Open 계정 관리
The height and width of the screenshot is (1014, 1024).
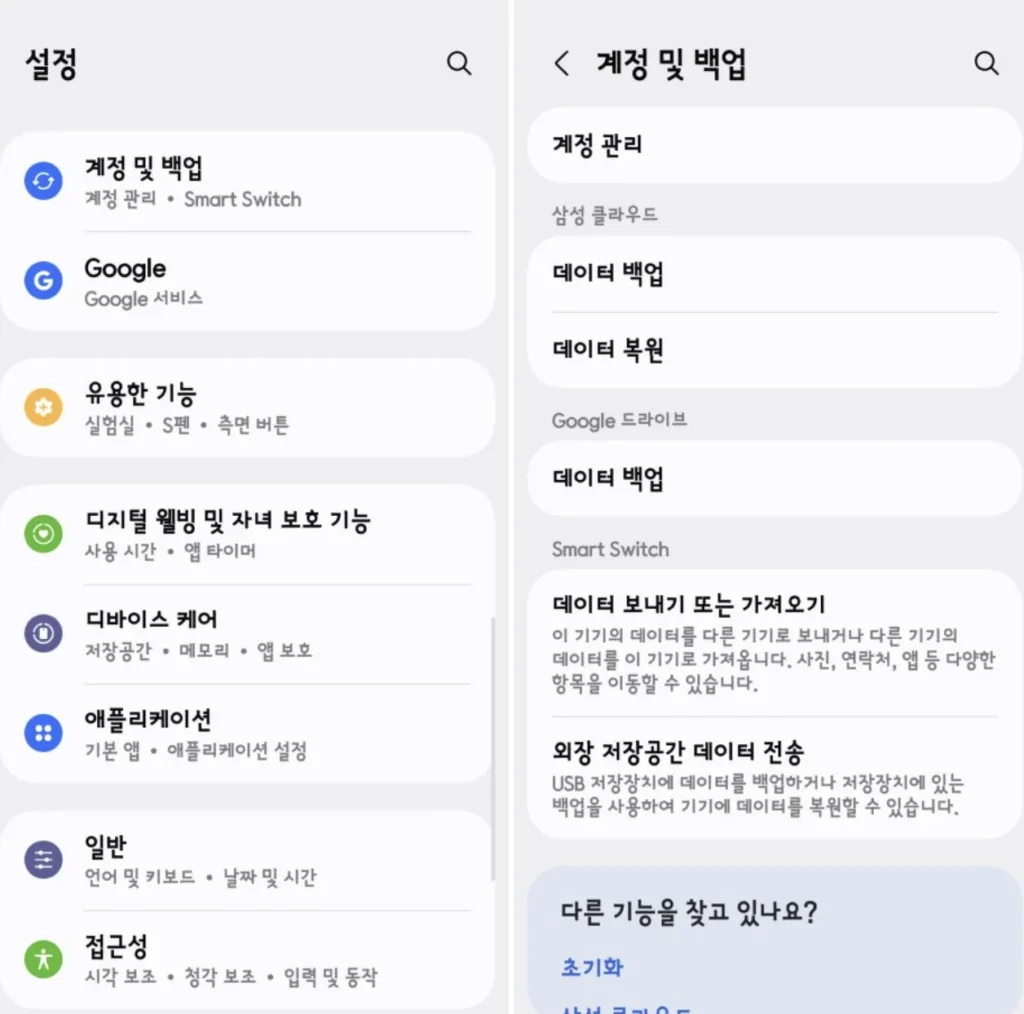click(774, 145)
